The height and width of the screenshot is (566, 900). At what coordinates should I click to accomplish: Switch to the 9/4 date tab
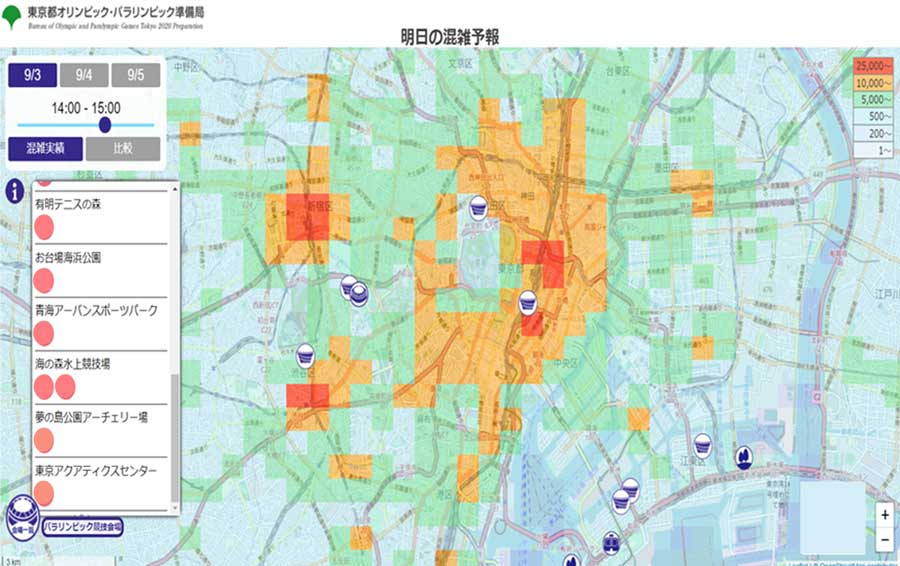(x=84, y=75)
